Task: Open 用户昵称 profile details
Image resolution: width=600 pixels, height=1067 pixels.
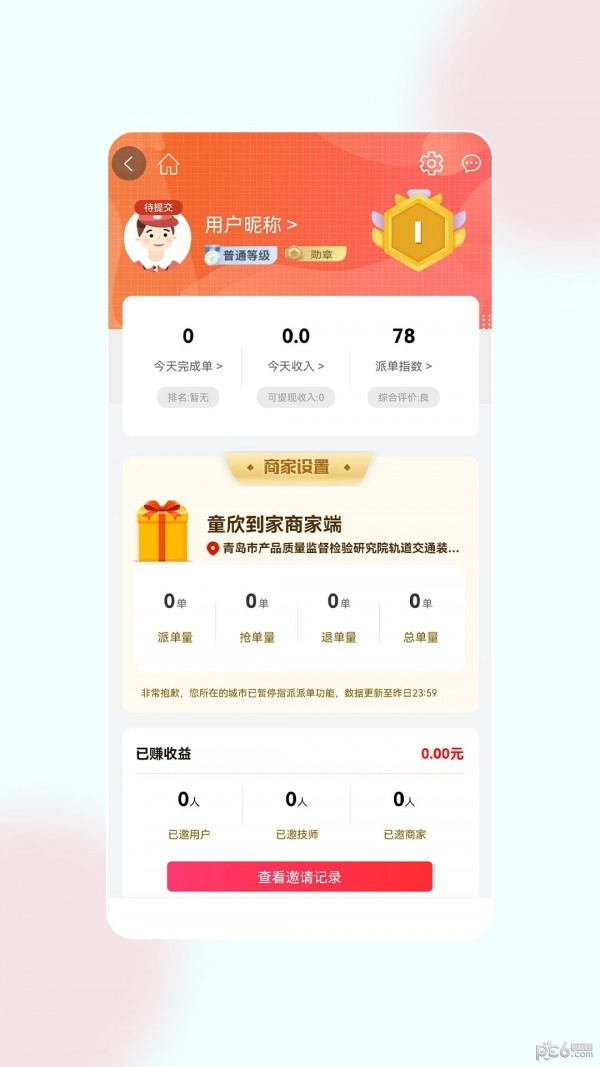Action: click(251, 225)
